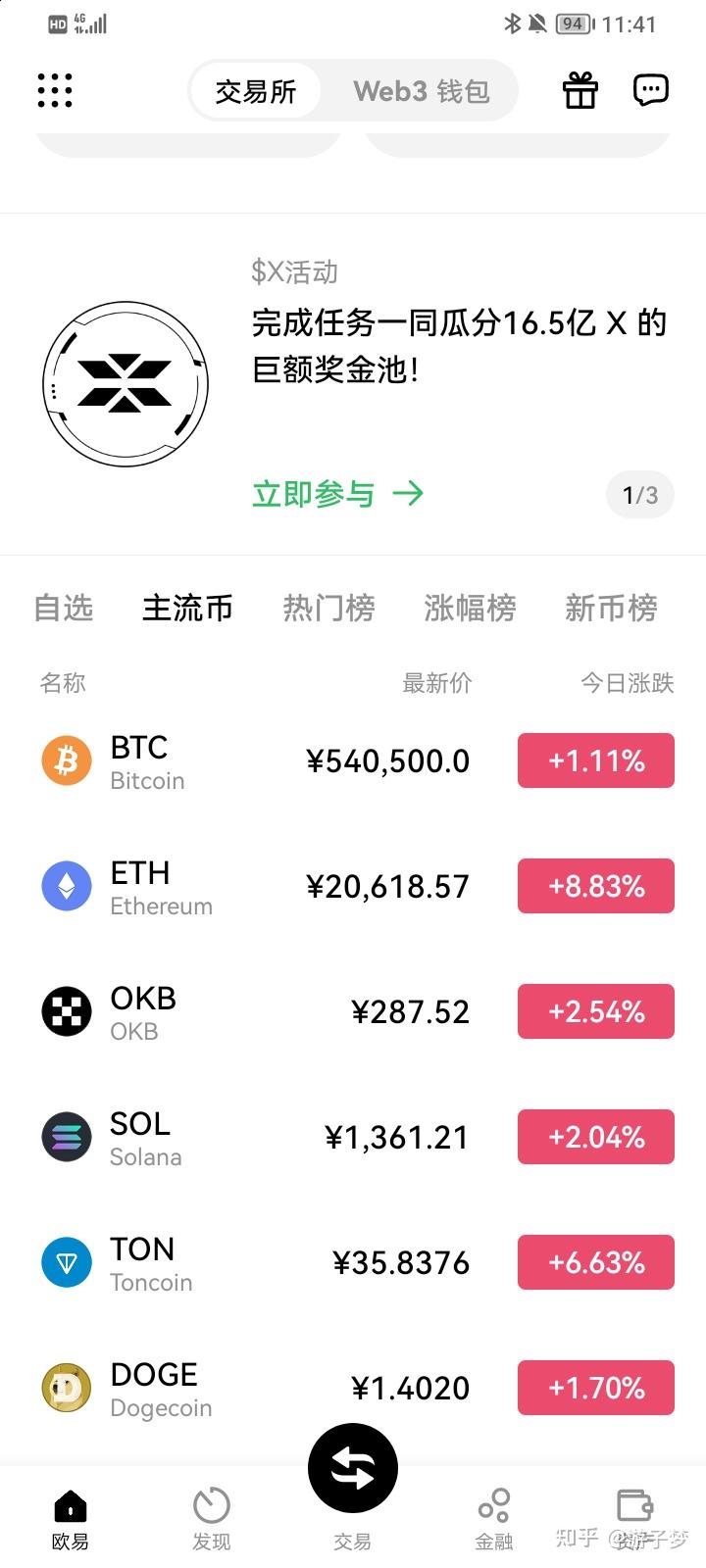Tap the 1/3 banner page indicator

[x=640, y=496]
